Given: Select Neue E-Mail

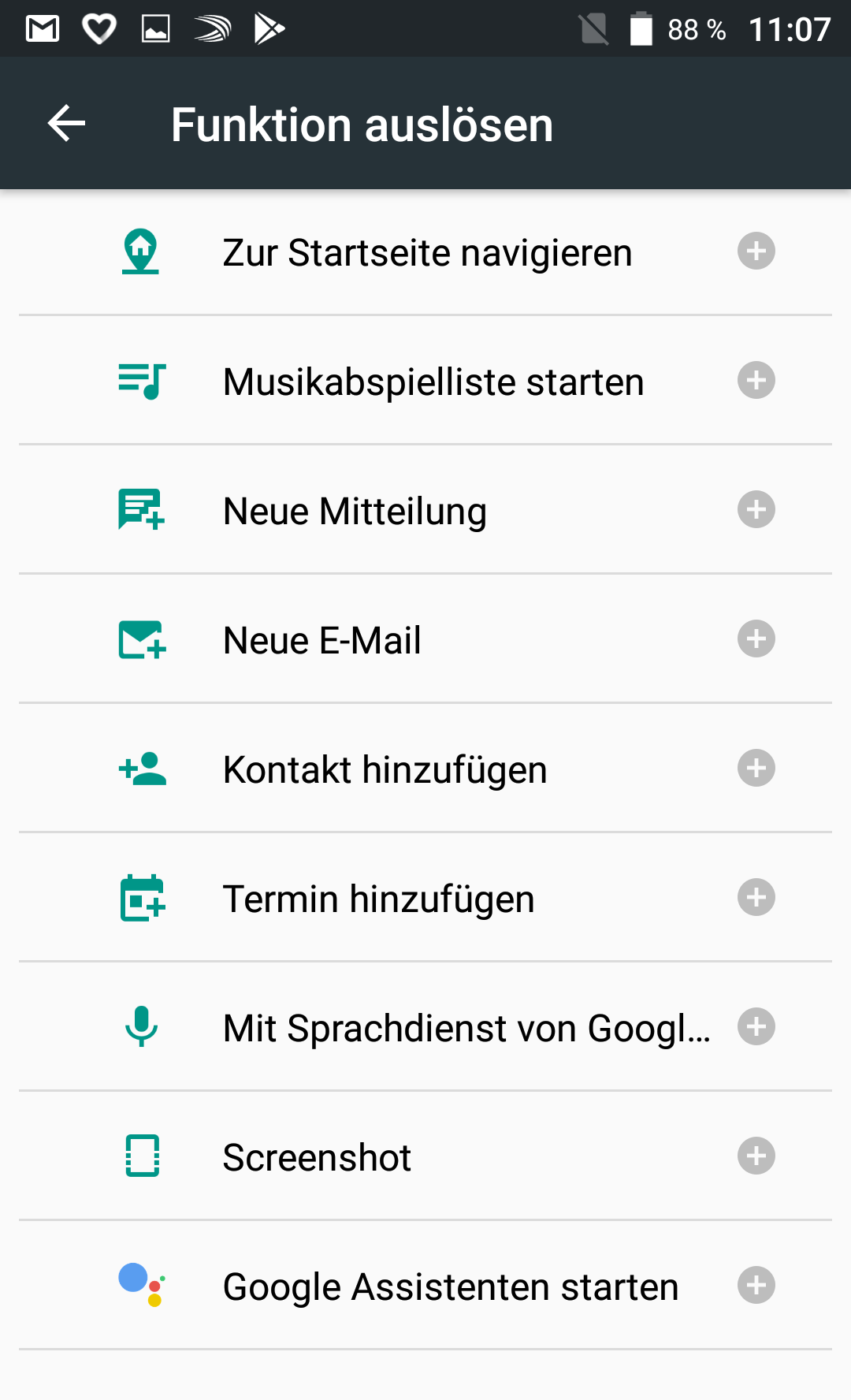Looking at the screenshot, I should pyautogui.click(x=321, y=641).
